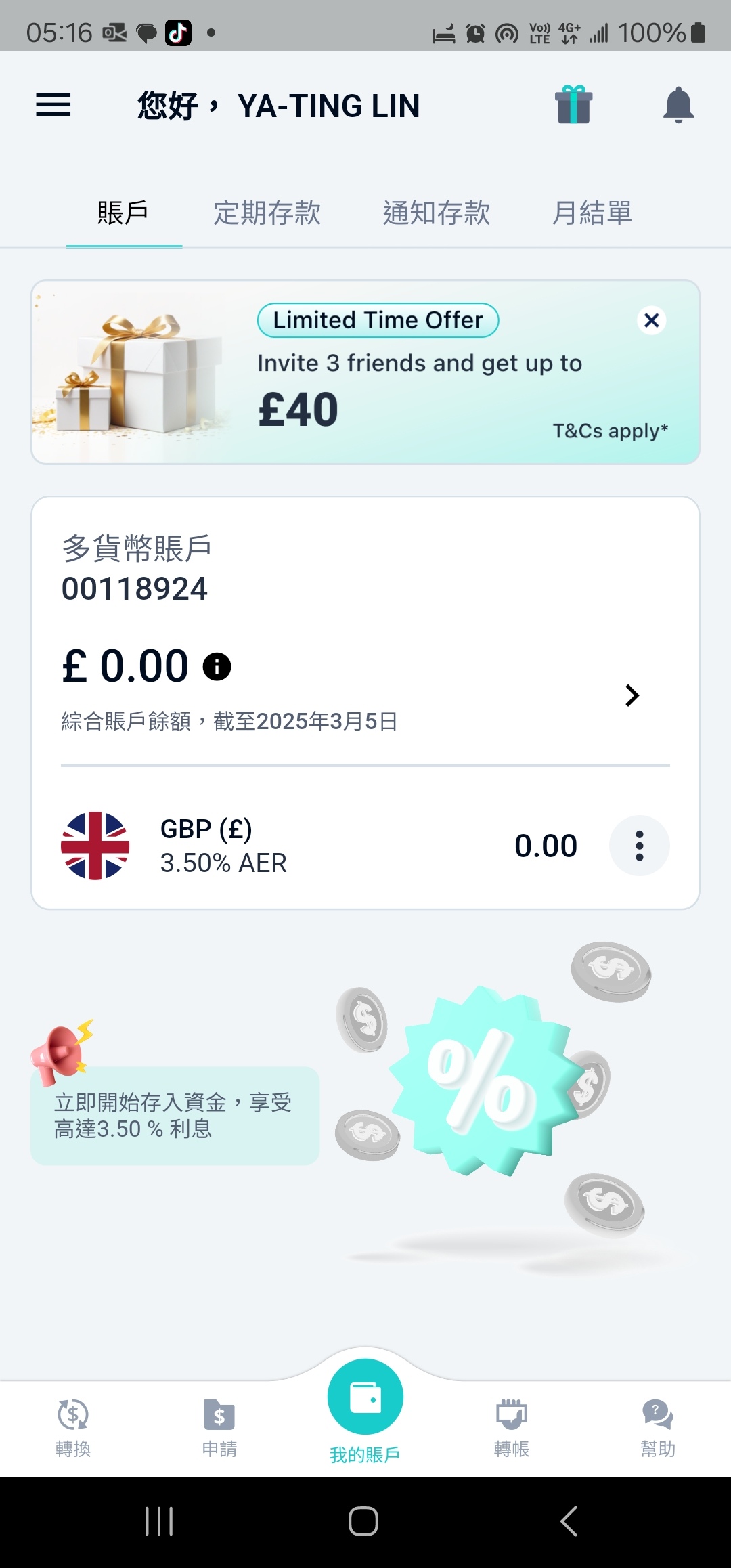Viewport: 731px width, 1568px height.
Task: Open the gift rewards icon
Action: 574,106
